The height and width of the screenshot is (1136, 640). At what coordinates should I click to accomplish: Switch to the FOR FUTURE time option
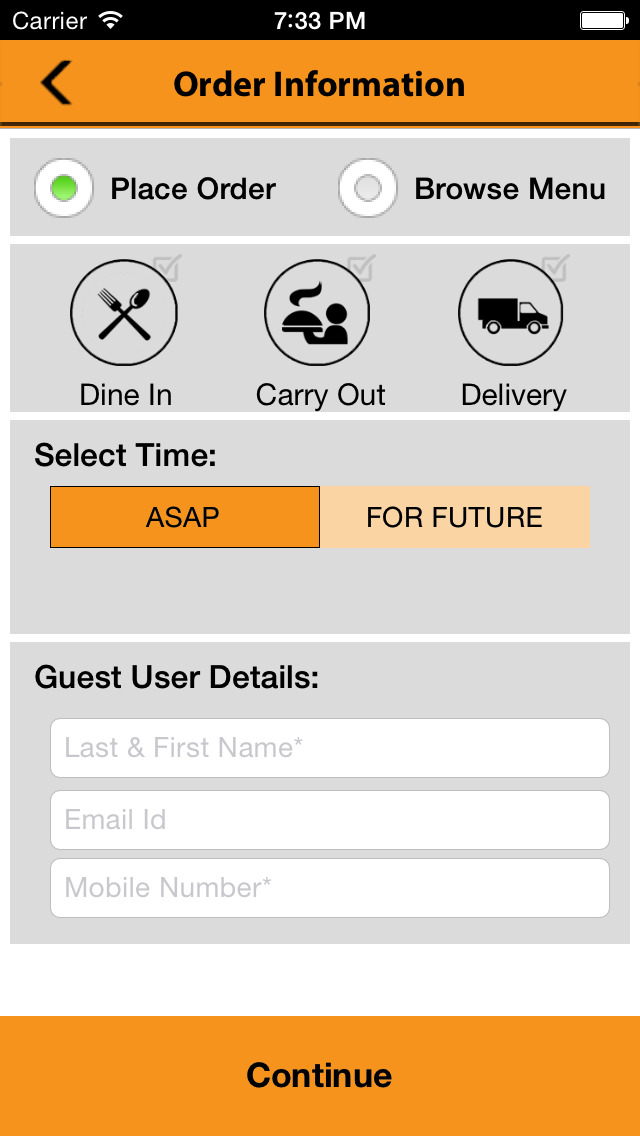455,517
